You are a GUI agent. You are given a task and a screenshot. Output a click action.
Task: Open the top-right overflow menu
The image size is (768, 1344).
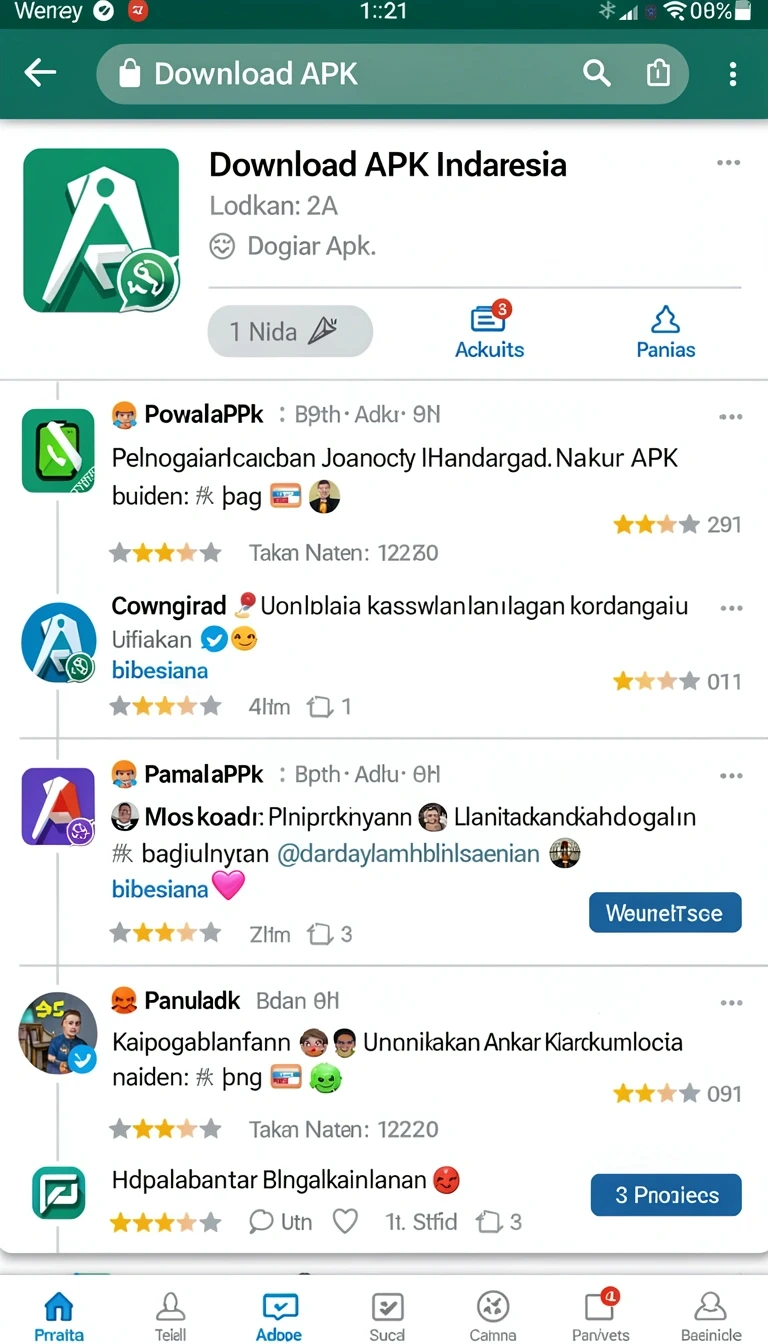[733, 74]
